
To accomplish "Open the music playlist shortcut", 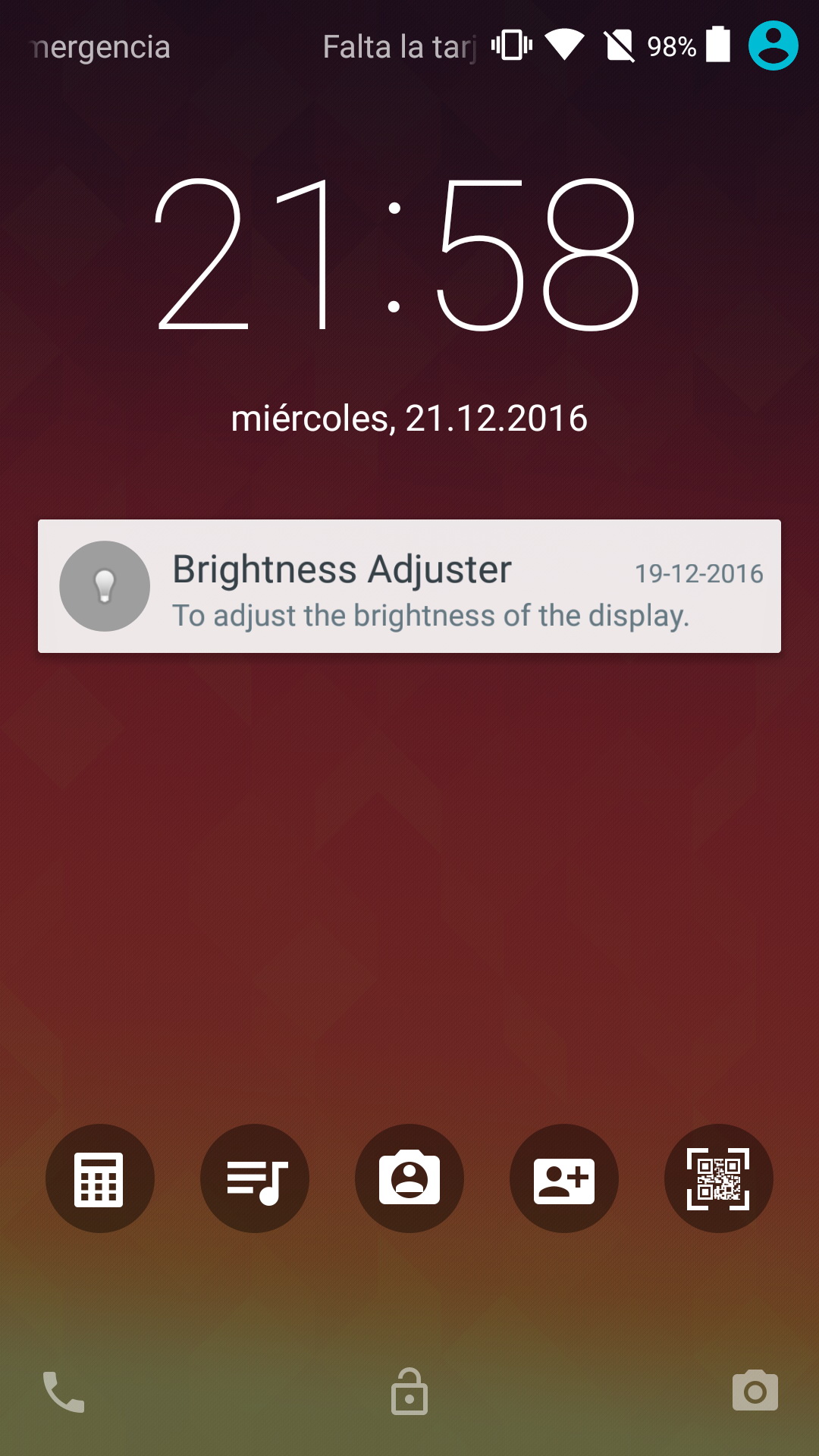I will click(x=255, y=1178).
